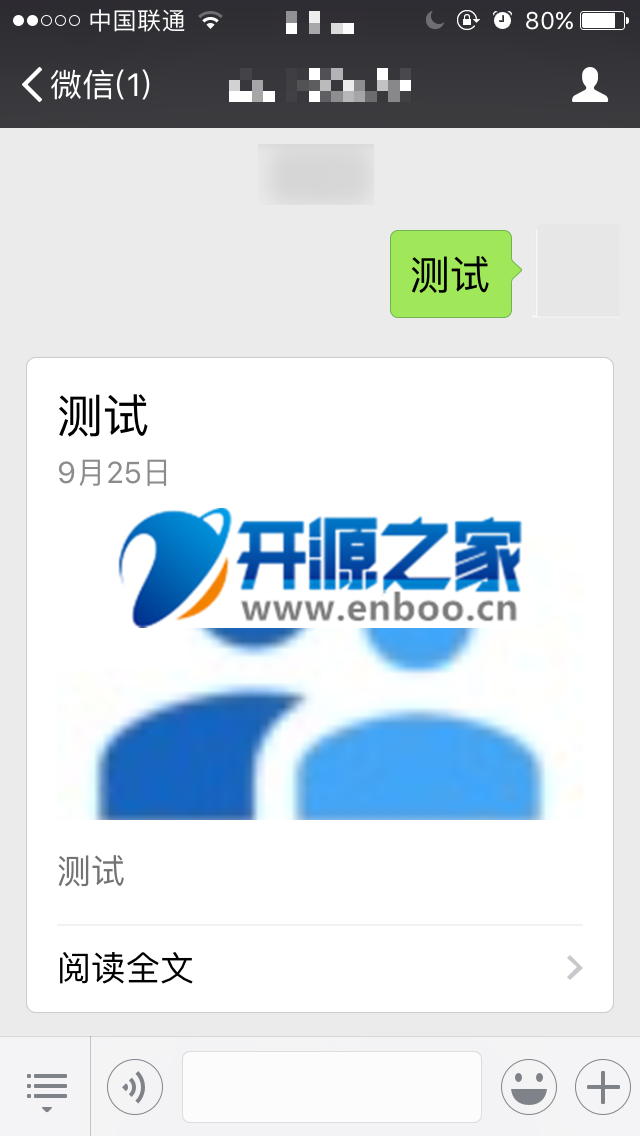The image size is (640, 1136).
Task: Tap the voice input icon
Action: pos(134,1087)
